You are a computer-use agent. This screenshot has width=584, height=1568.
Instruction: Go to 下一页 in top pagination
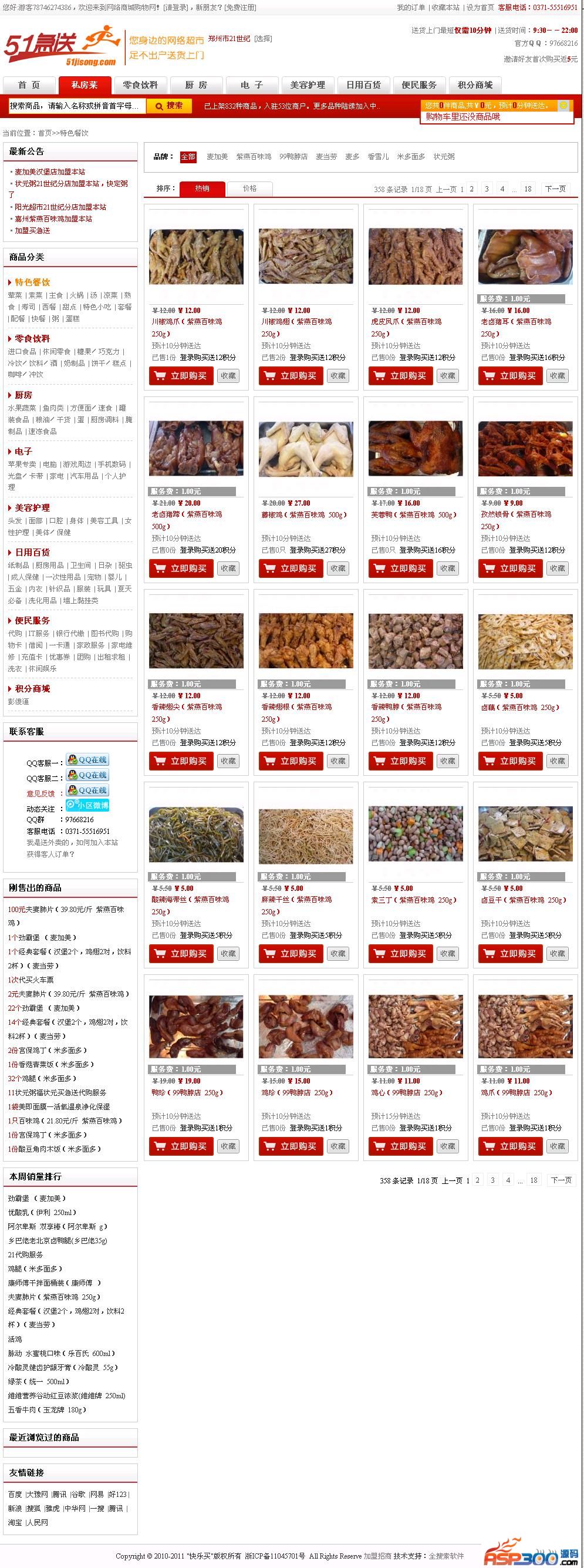(555, 189)
